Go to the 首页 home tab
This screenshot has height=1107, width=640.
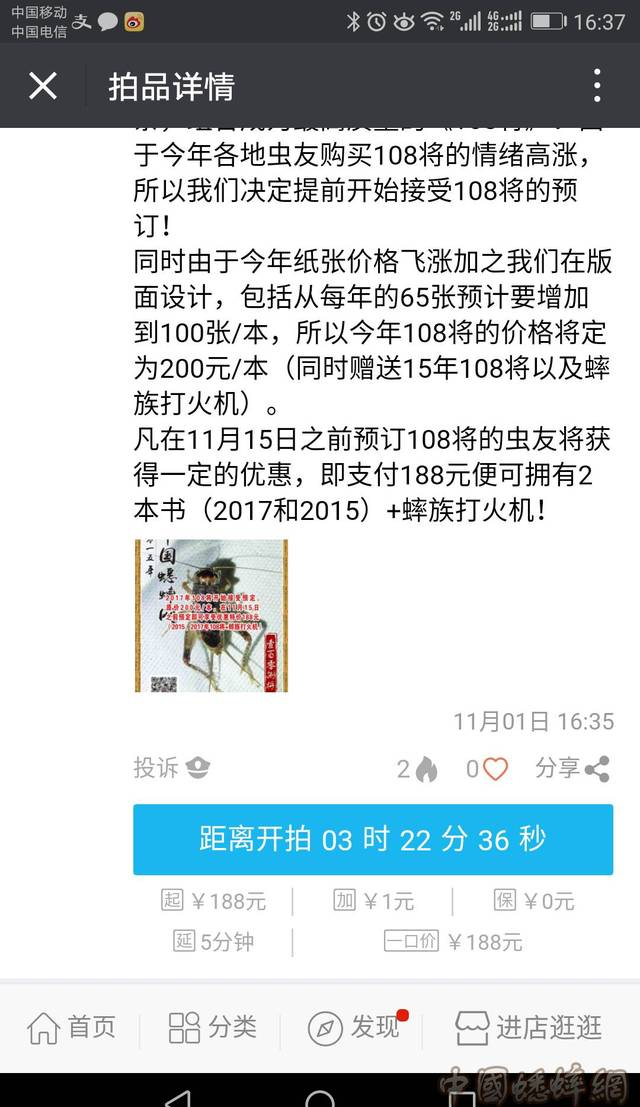tap(71, 1027)
